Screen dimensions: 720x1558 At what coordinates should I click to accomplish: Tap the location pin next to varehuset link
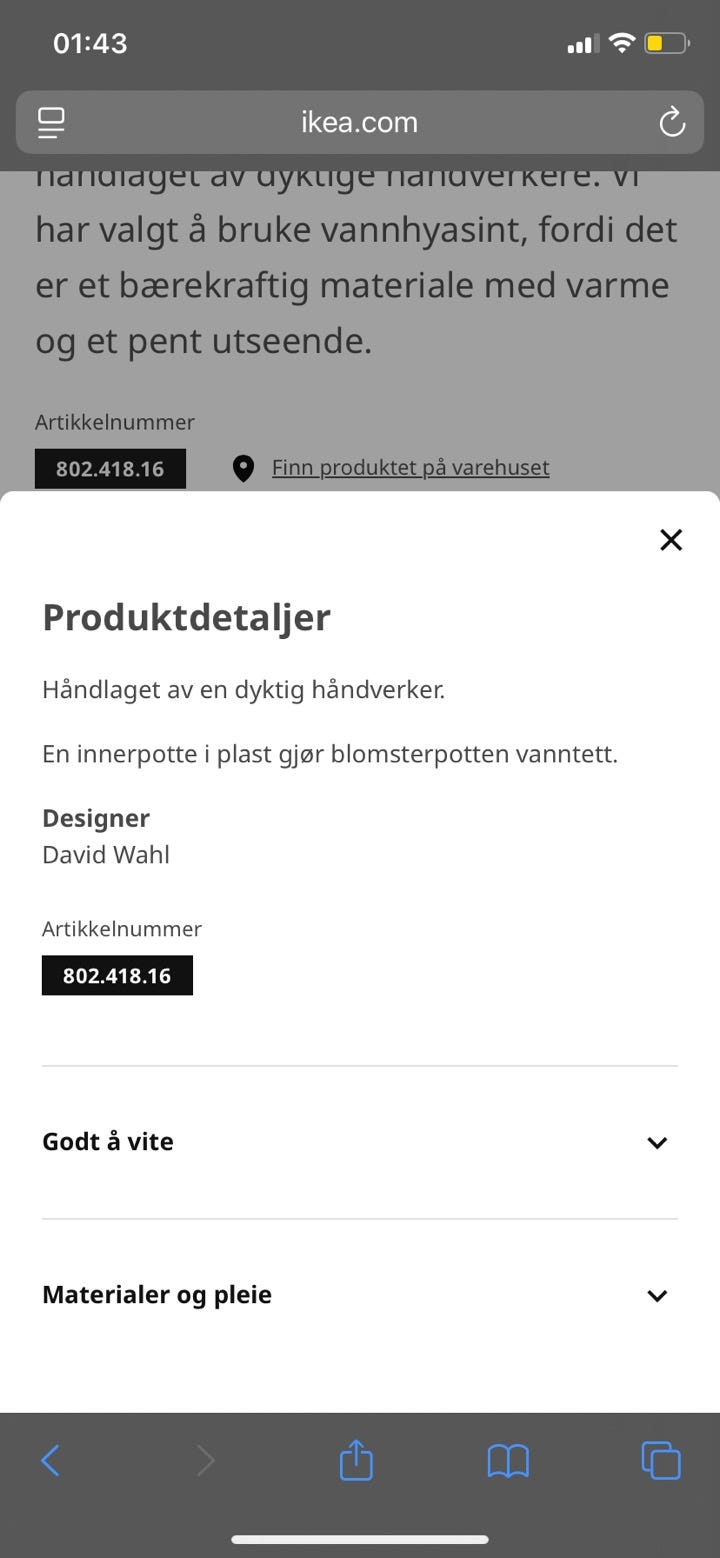click(243, 467)
